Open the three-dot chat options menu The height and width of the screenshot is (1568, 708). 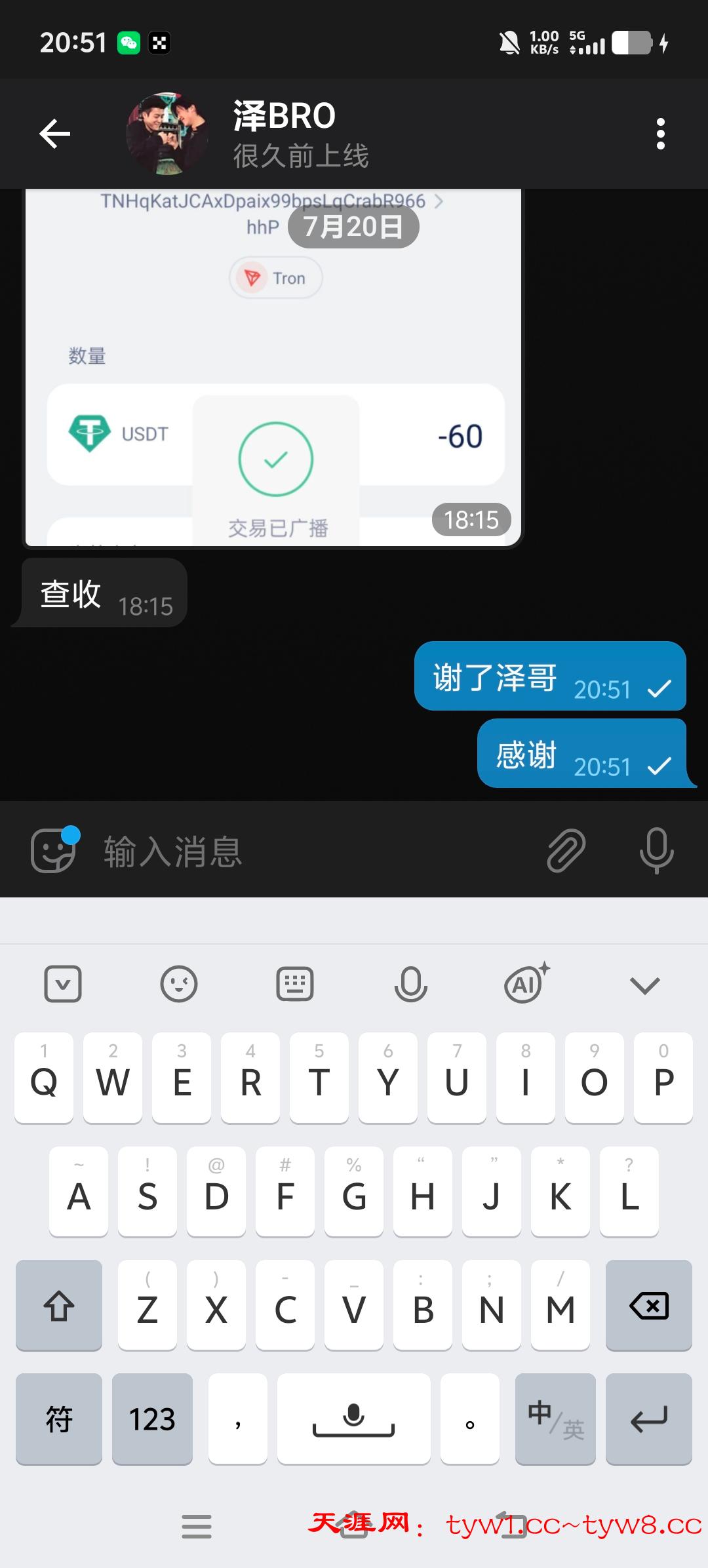[661, 133]
